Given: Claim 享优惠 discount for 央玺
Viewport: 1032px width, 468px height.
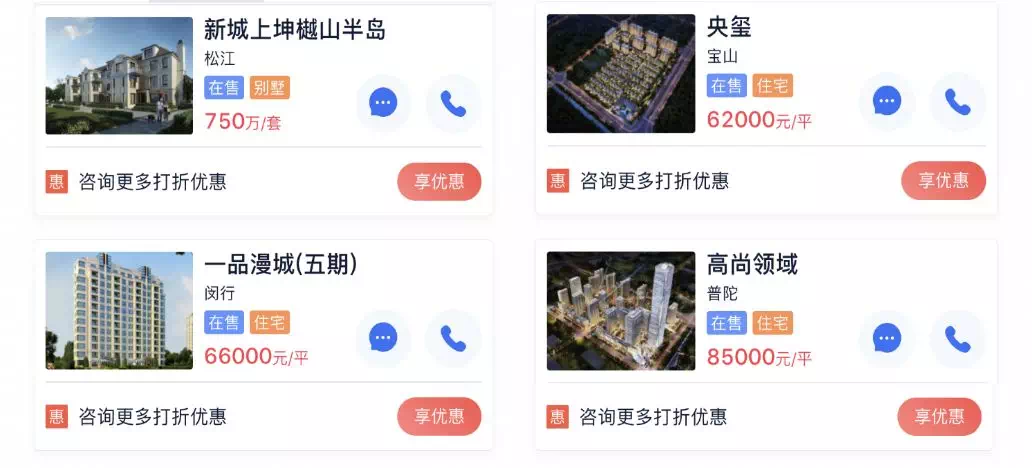Looking at the screenshot, I should pyautogui.click(x=943, y=181).
